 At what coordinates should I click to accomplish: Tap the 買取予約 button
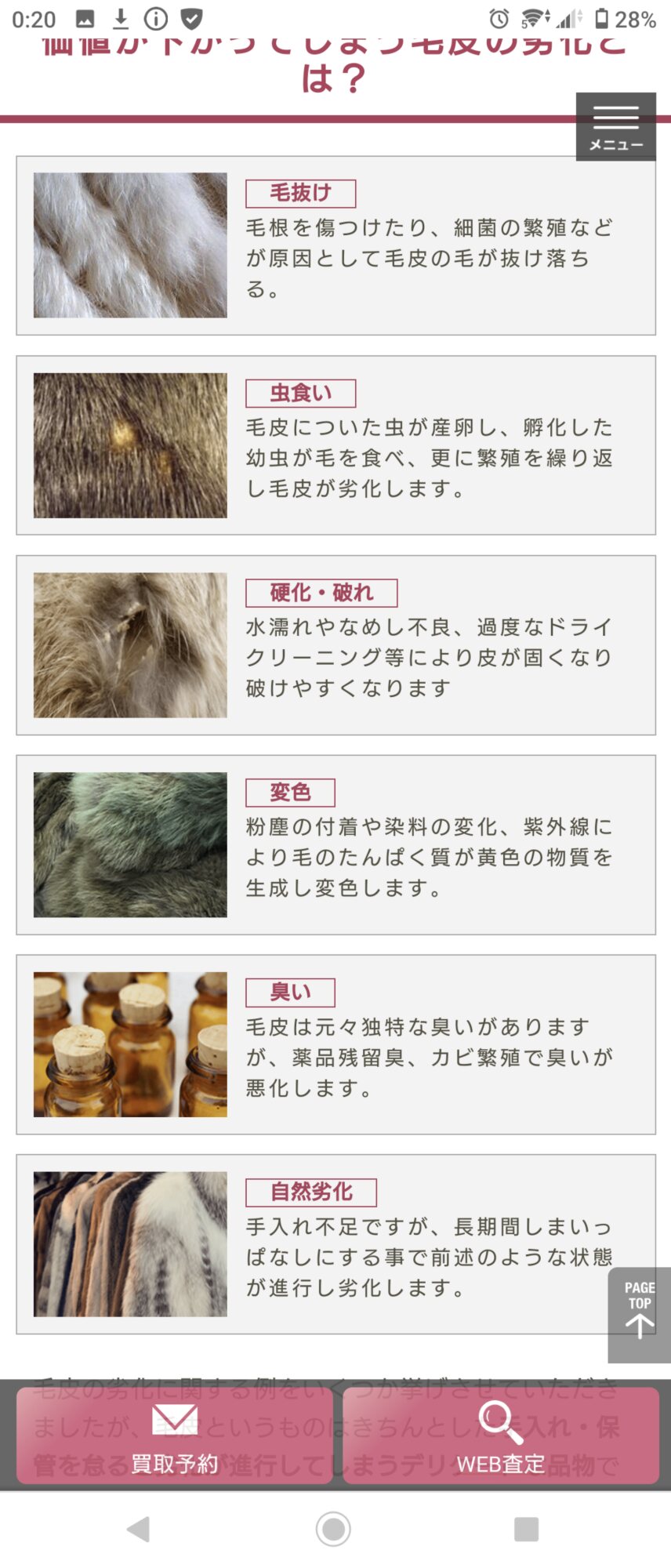[174, 1436]
